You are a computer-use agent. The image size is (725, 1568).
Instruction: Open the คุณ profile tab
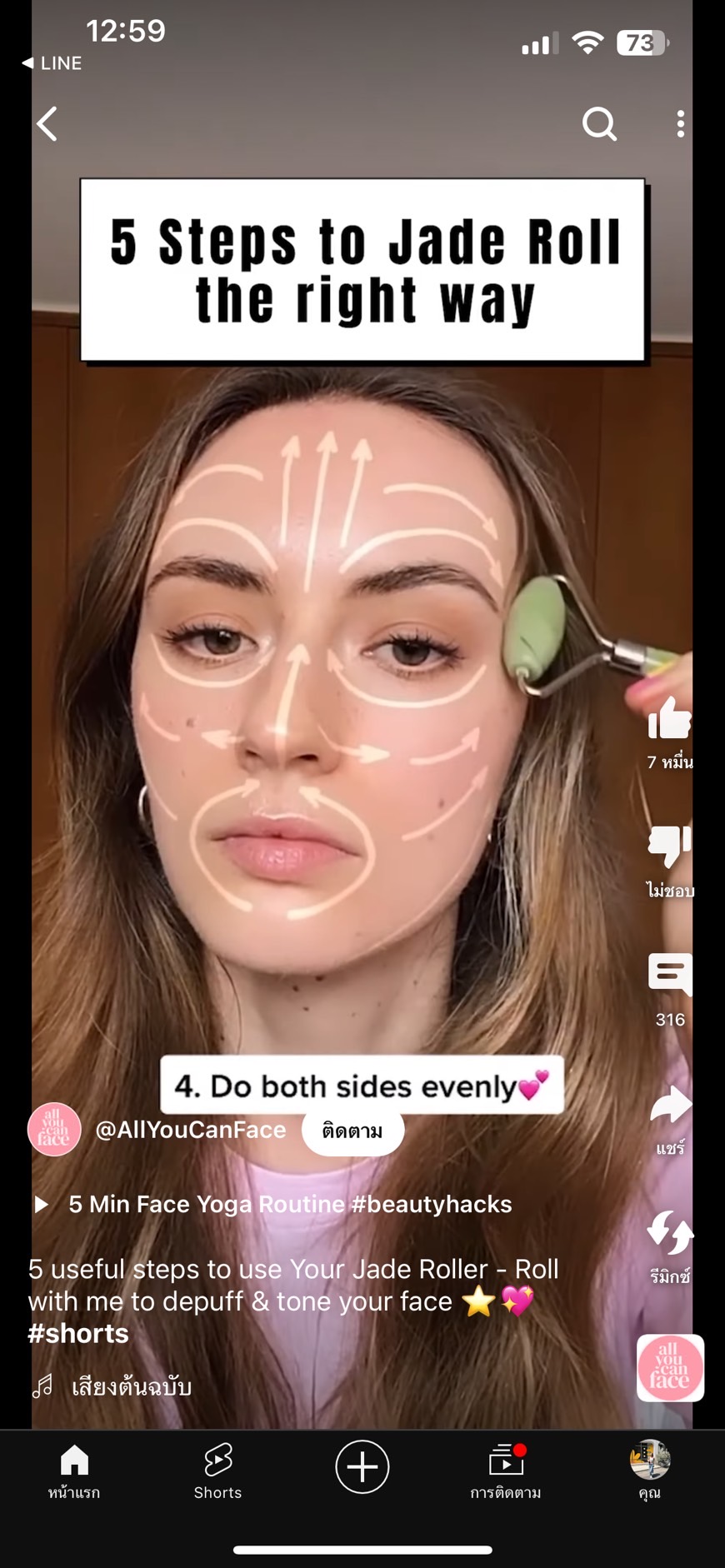(650, 1472)
